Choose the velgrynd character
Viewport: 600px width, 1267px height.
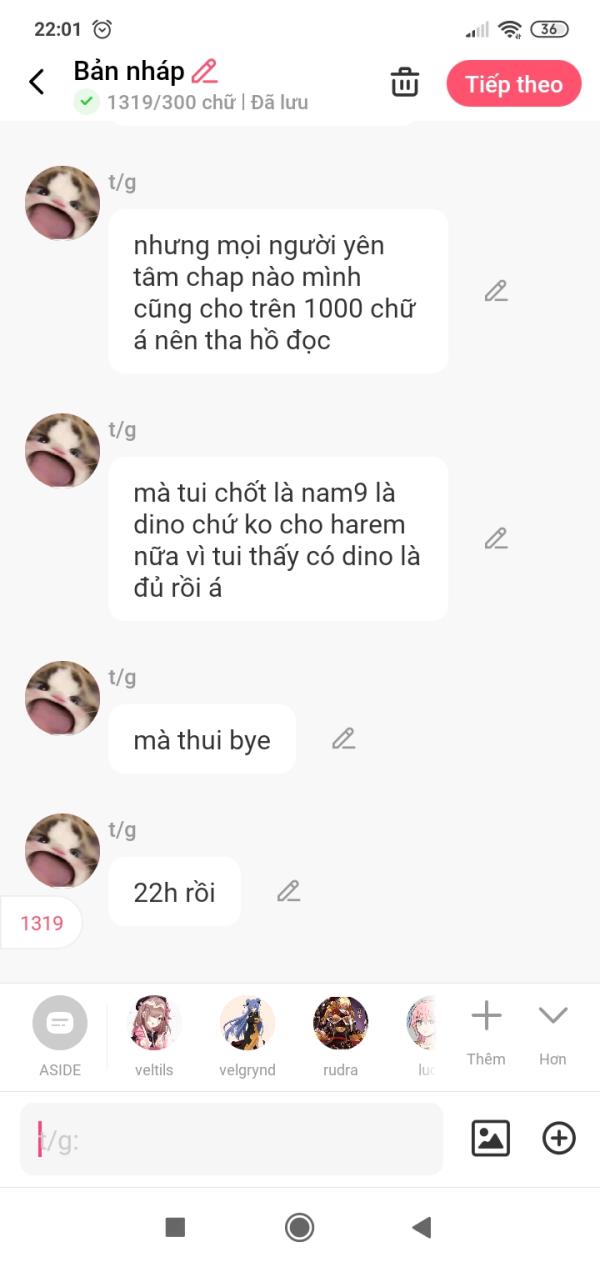coord(247,1035)
